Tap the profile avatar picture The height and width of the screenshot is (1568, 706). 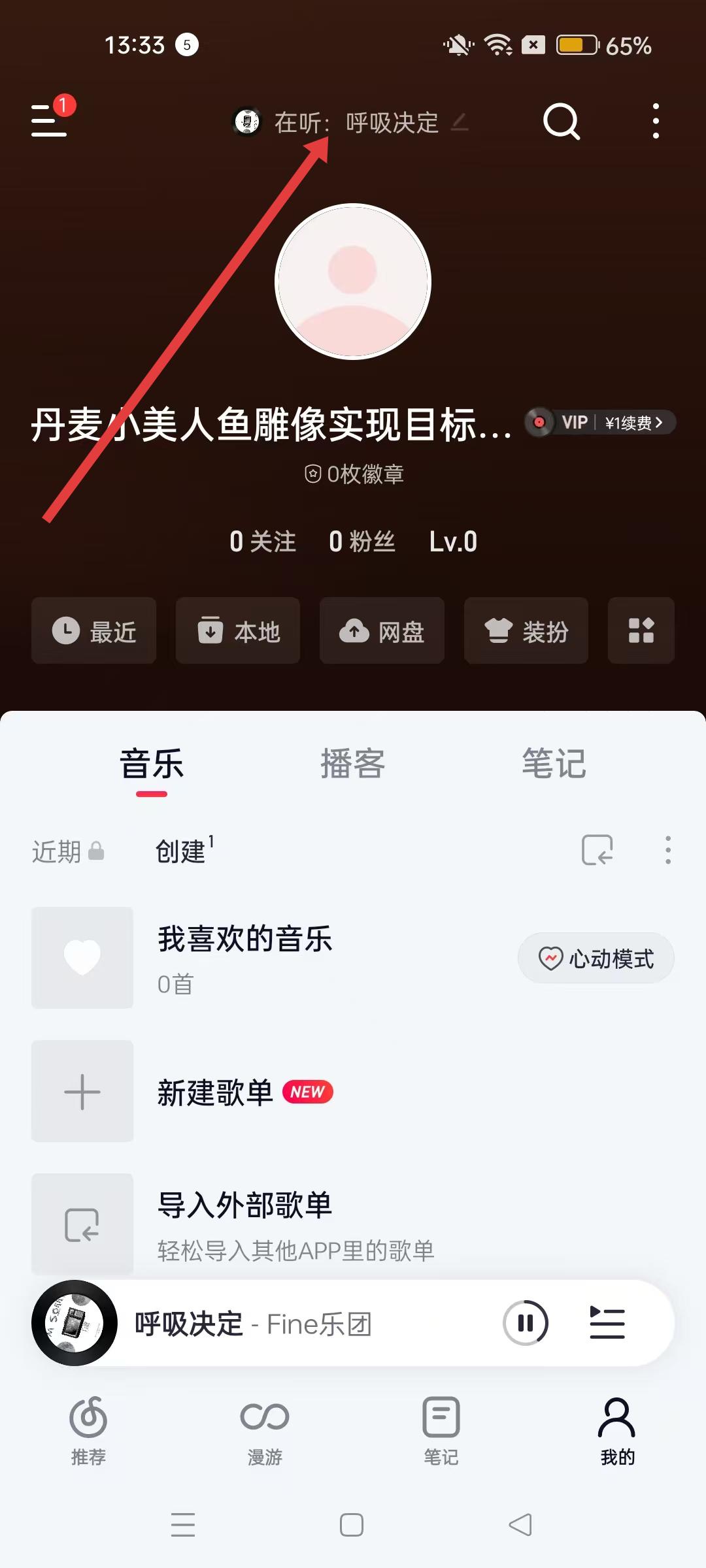click(353, 282)
